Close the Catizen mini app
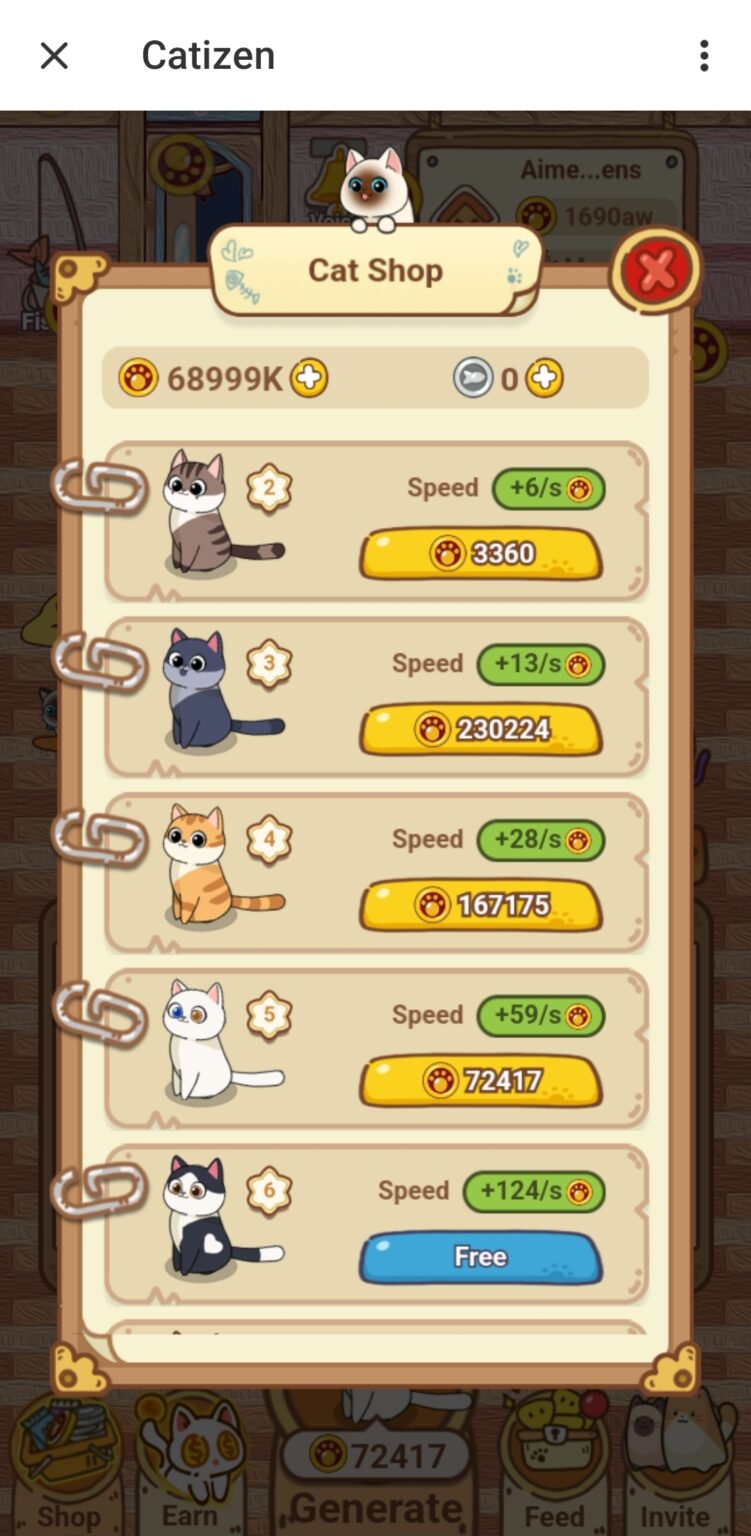 pyautogui.click(x=54, y=56)
